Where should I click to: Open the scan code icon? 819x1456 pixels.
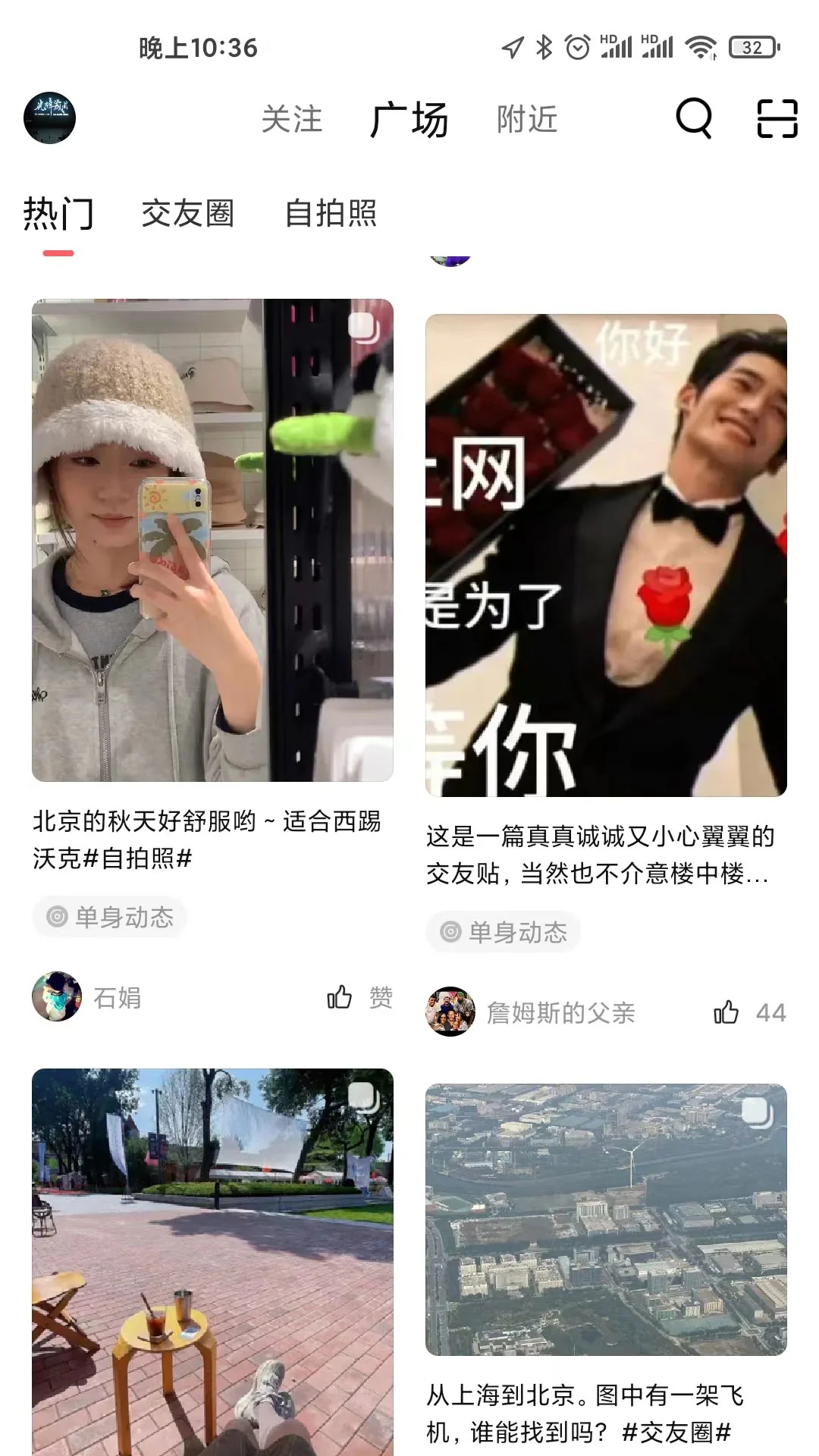[777, 118]
